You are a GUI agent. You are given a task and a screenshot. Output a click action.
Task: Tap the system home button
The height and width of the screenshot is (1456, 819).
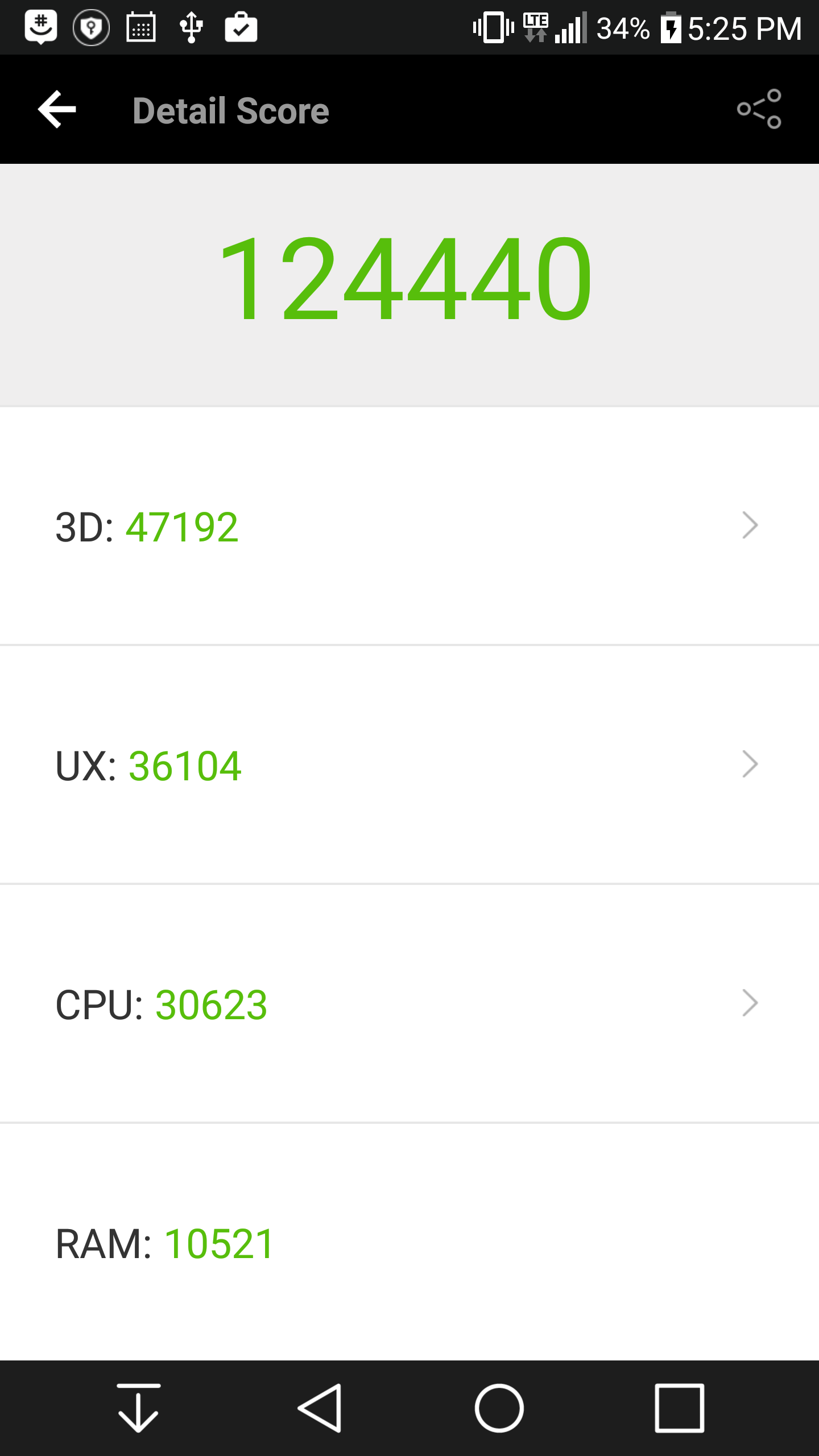point(499,1408)
